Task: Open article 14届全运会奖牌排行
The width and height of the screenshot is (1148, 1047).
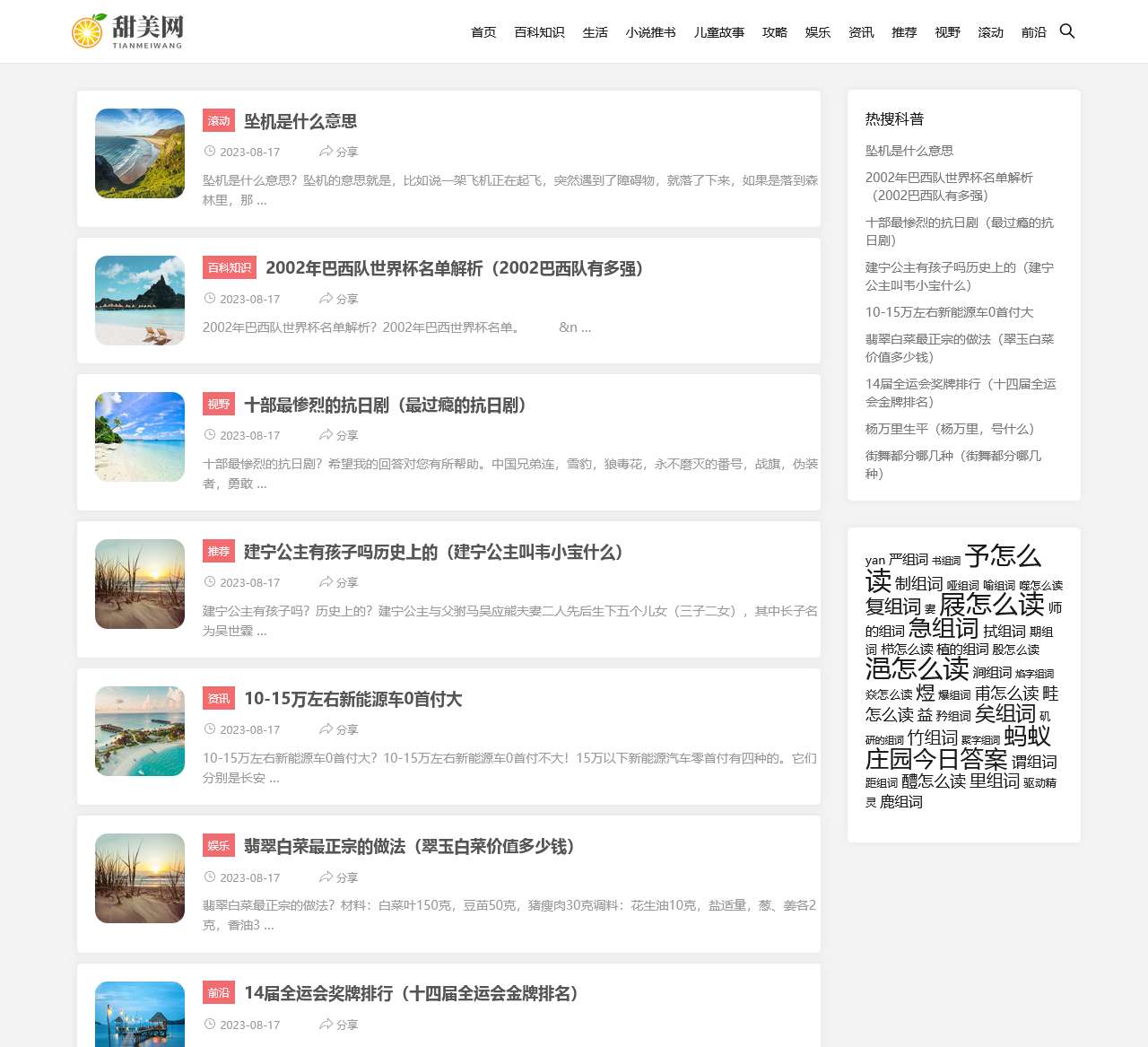Action: (411, 993)
